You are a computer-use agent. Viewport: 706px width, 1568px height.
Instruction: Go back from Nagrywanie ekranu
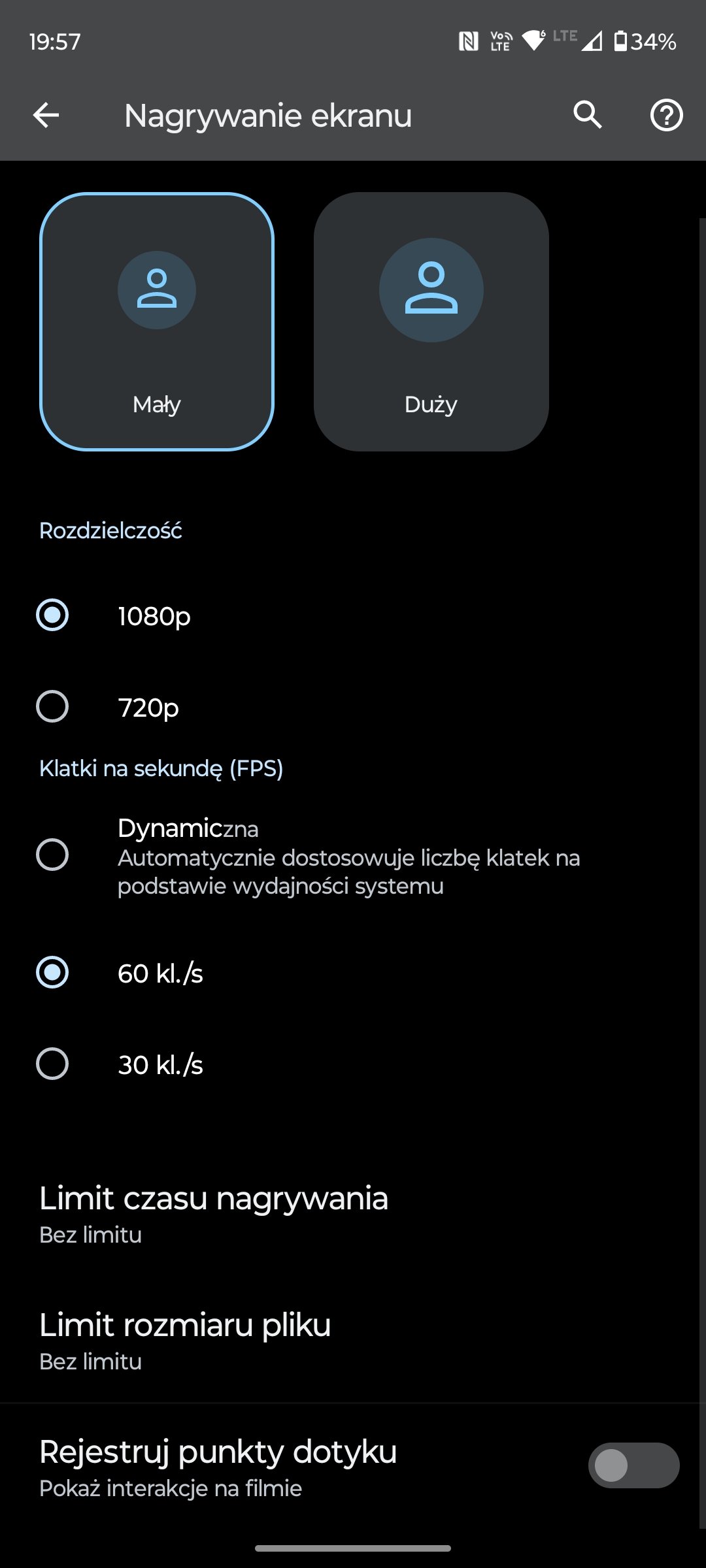click(46, 116)
